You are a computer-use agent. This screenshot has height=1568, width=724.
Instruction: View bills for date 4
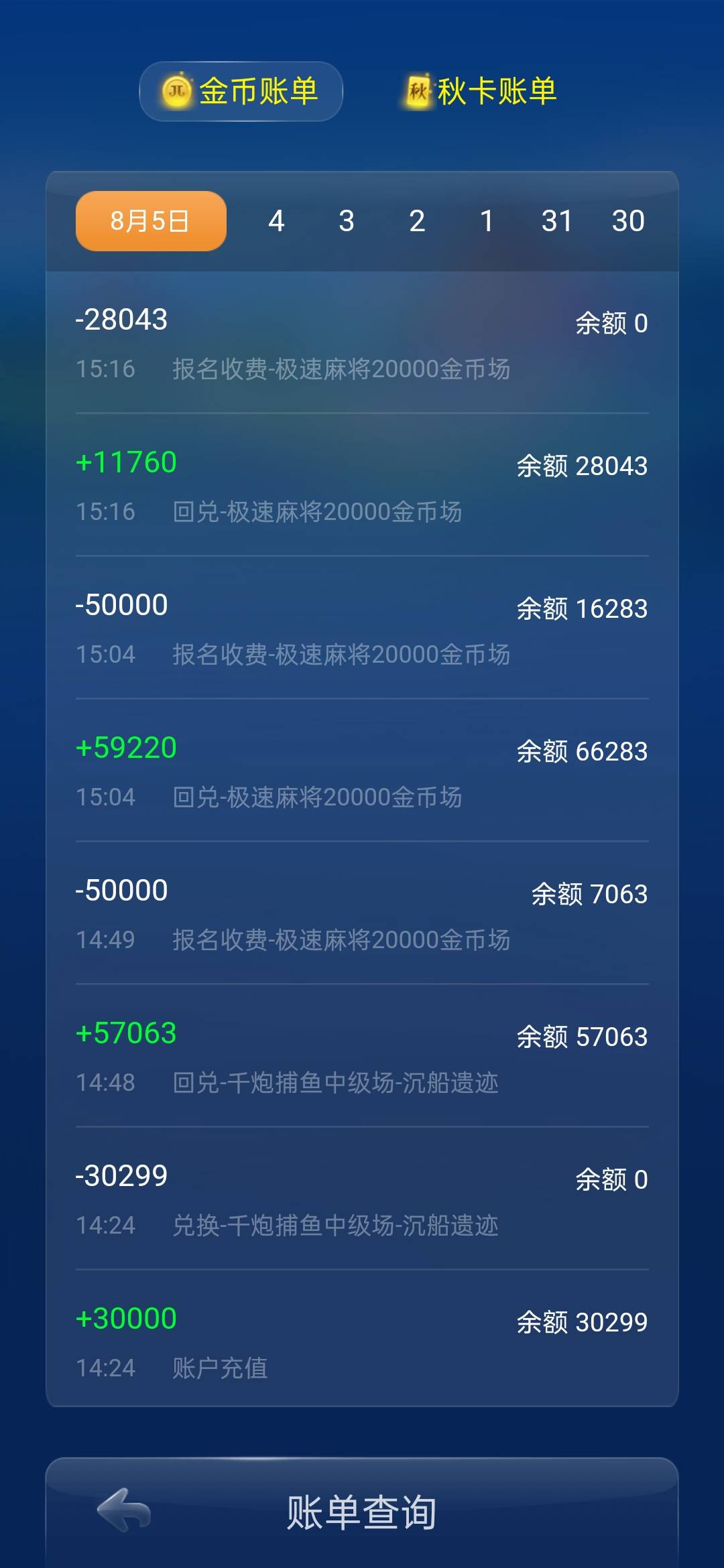[277, 220]
